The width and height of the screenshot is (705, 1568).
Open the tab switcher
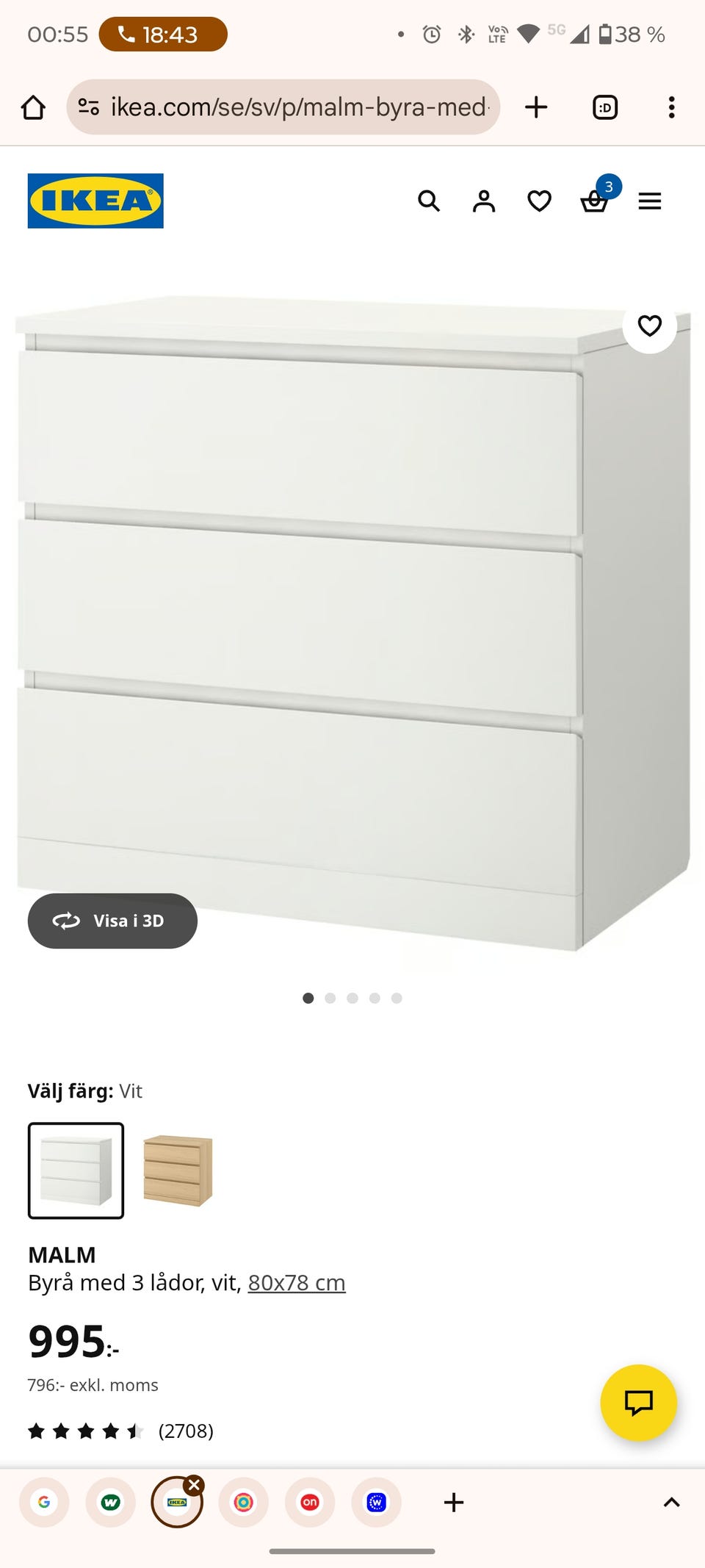(604, 107)
